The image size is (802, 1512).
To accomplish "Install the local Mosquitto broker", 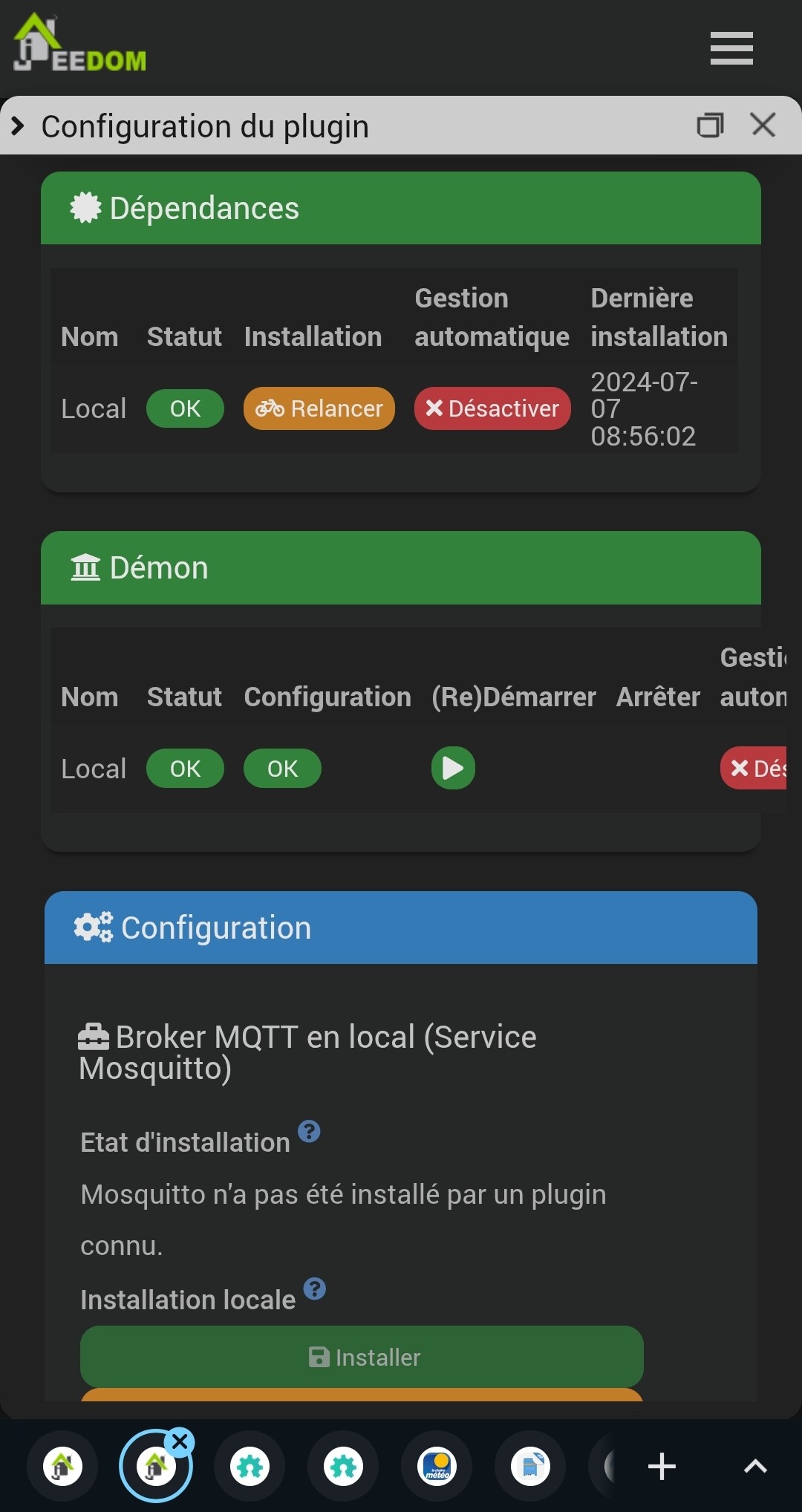I will 362,1357.
